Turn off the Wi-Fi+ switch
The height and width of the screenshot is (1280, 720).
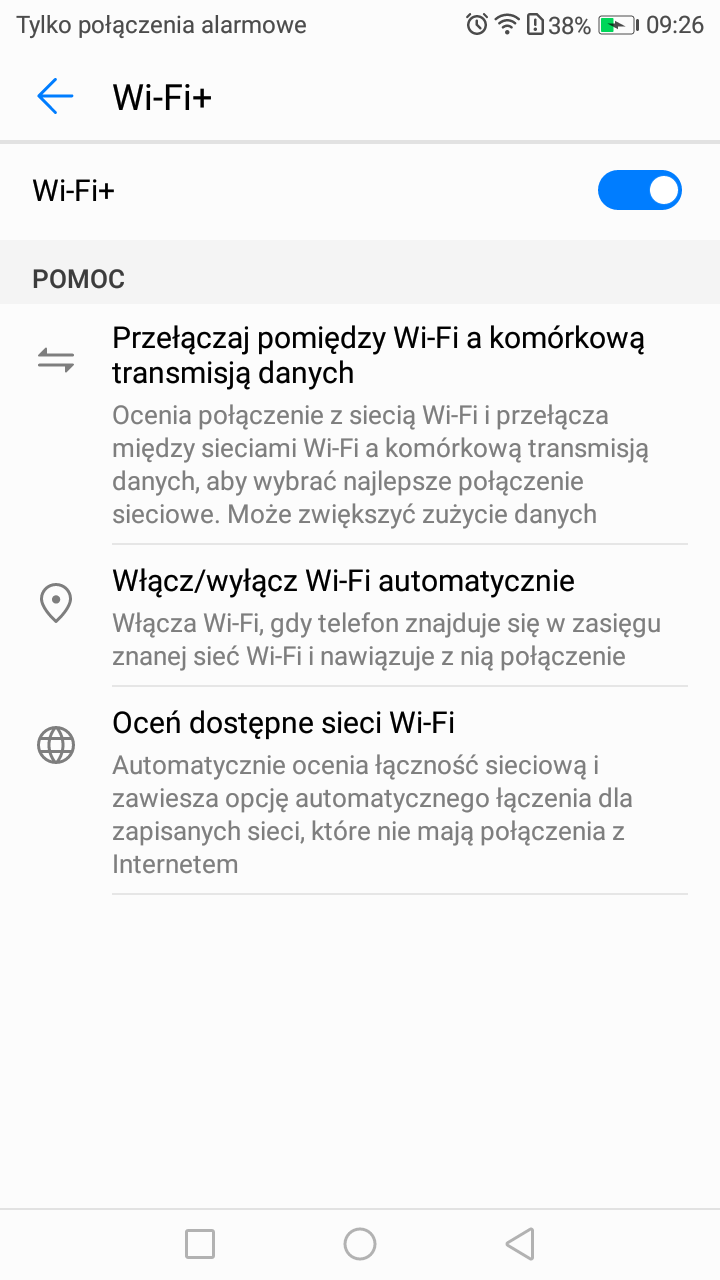640,190
